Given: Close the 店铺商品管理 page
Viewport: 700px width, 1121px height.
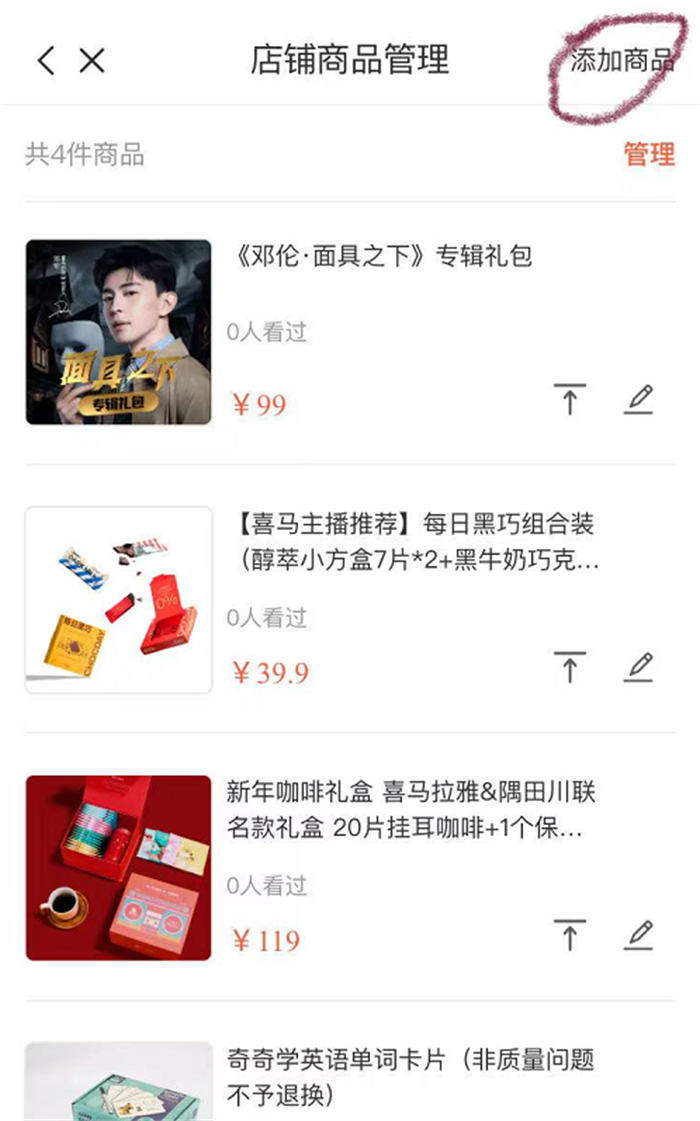Looking at the screenshot, I should [92, 60].
